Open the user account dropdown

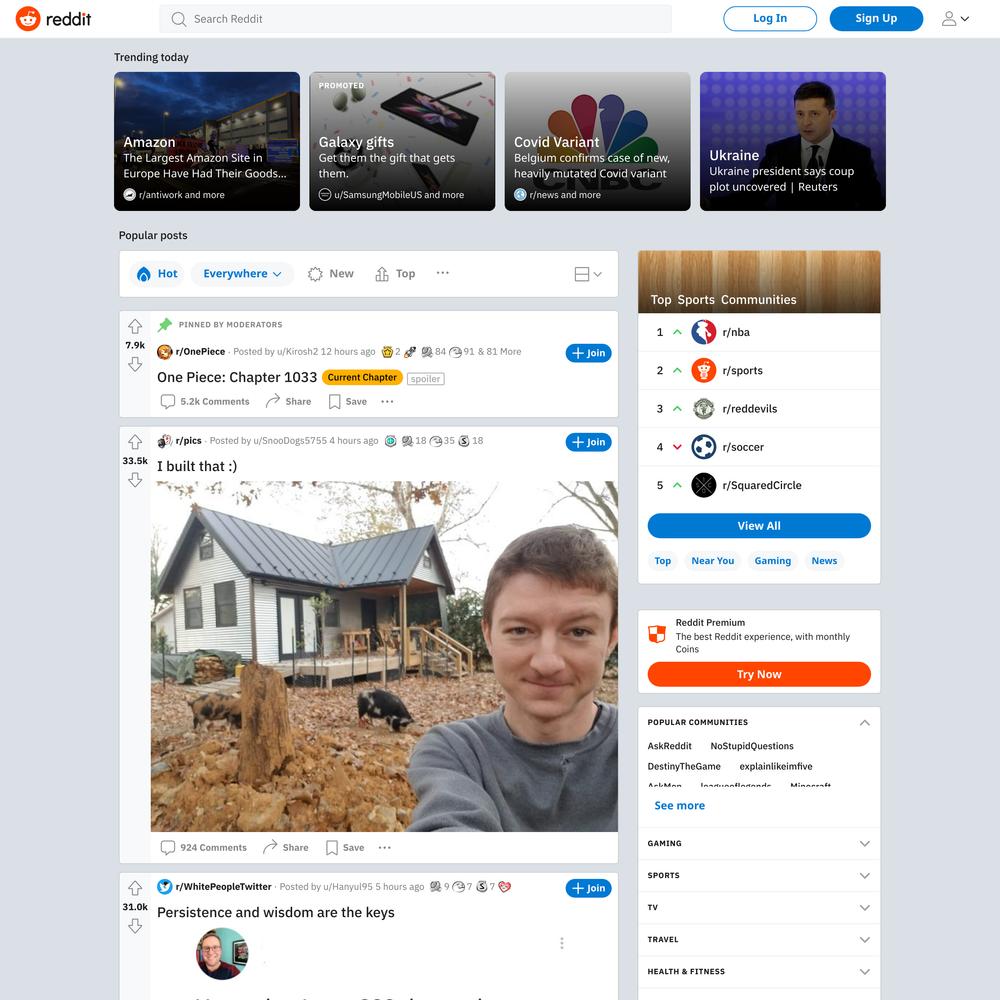tap(955, 19)
